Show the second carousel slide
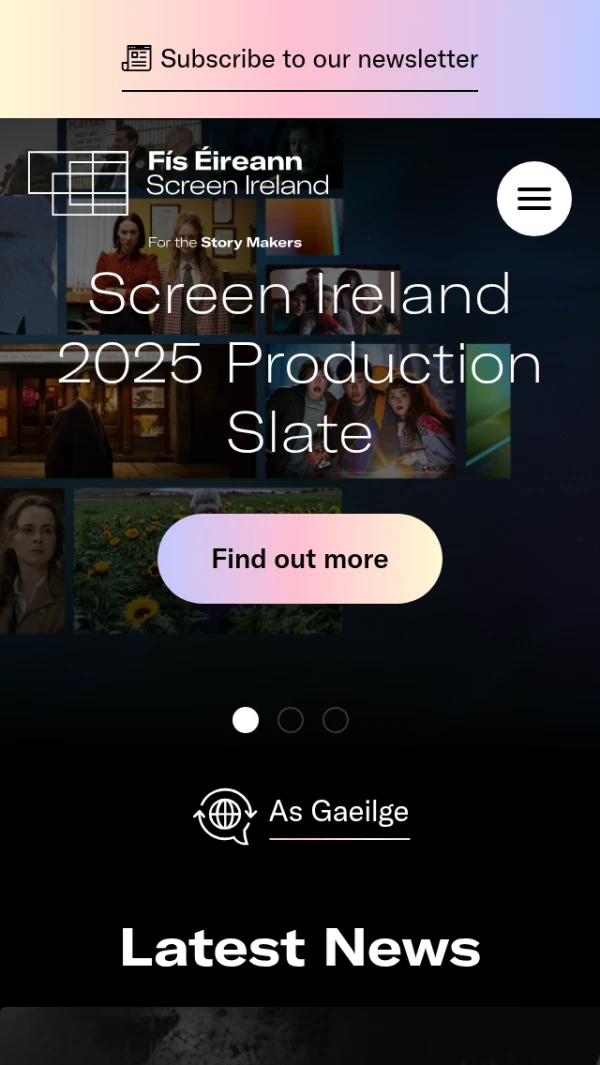600x1065 pixels. pyautogui.click(x=291, y=720)
